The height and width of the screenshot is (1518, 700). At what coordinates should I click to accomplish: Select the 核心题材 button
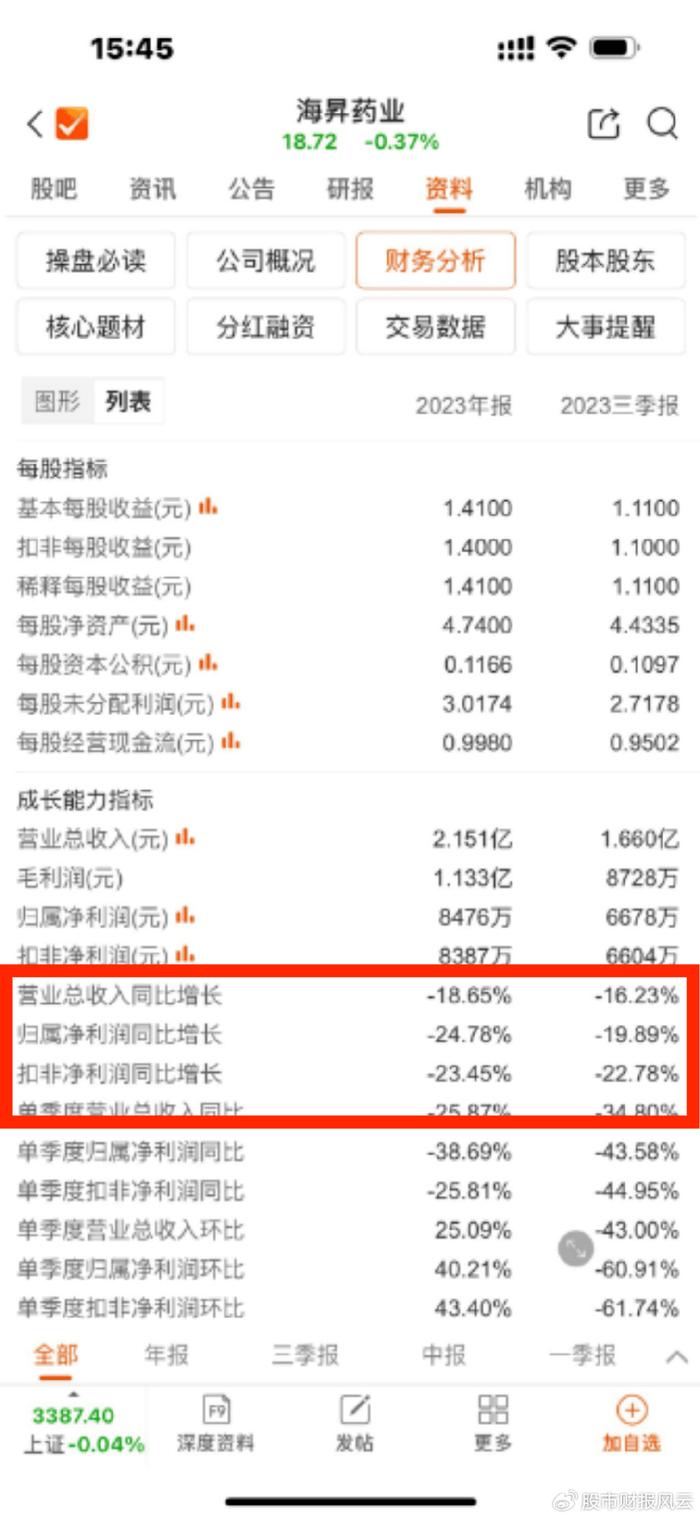[96, 327]
